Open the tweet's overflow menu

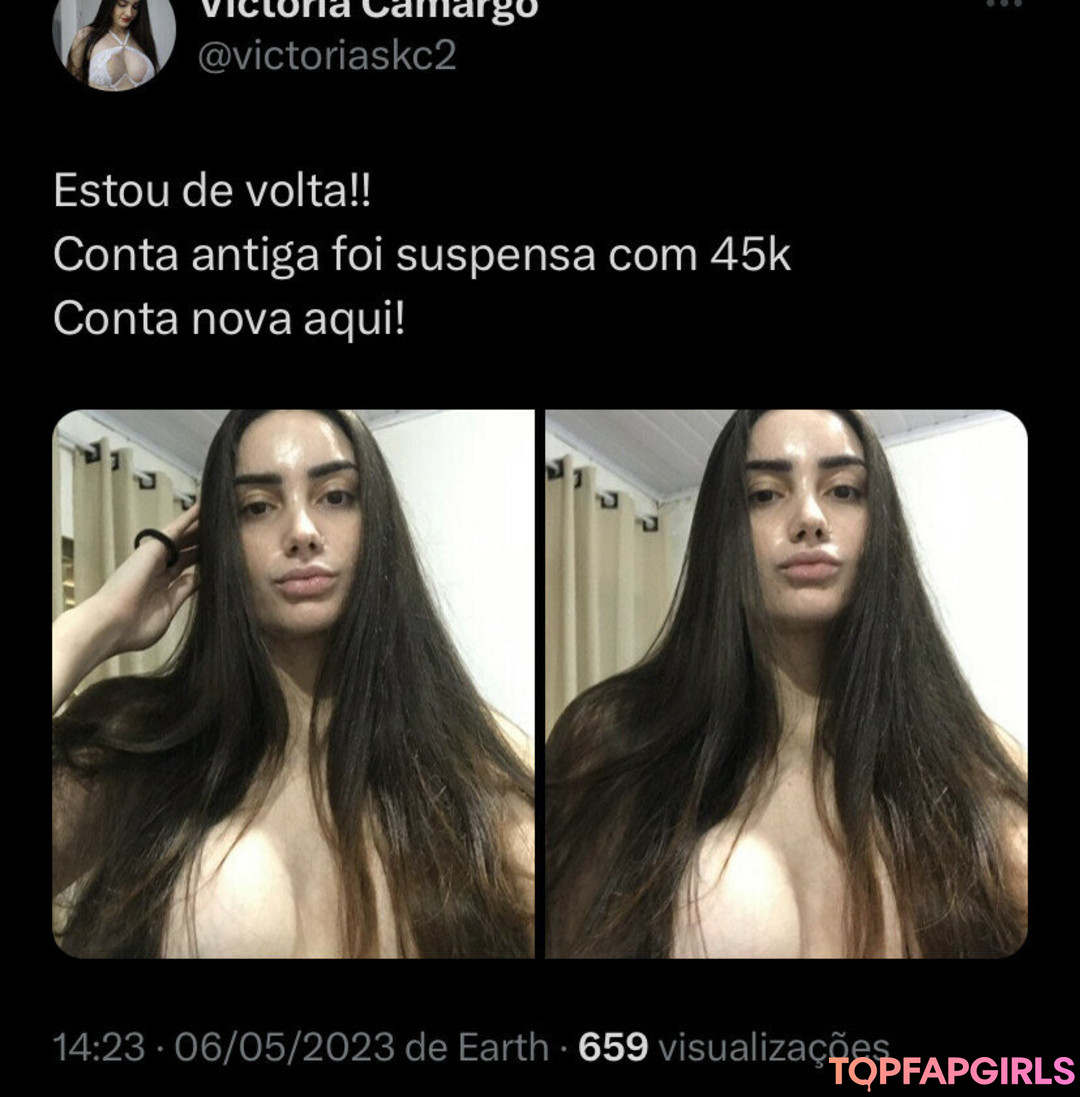coord(1003,5)
